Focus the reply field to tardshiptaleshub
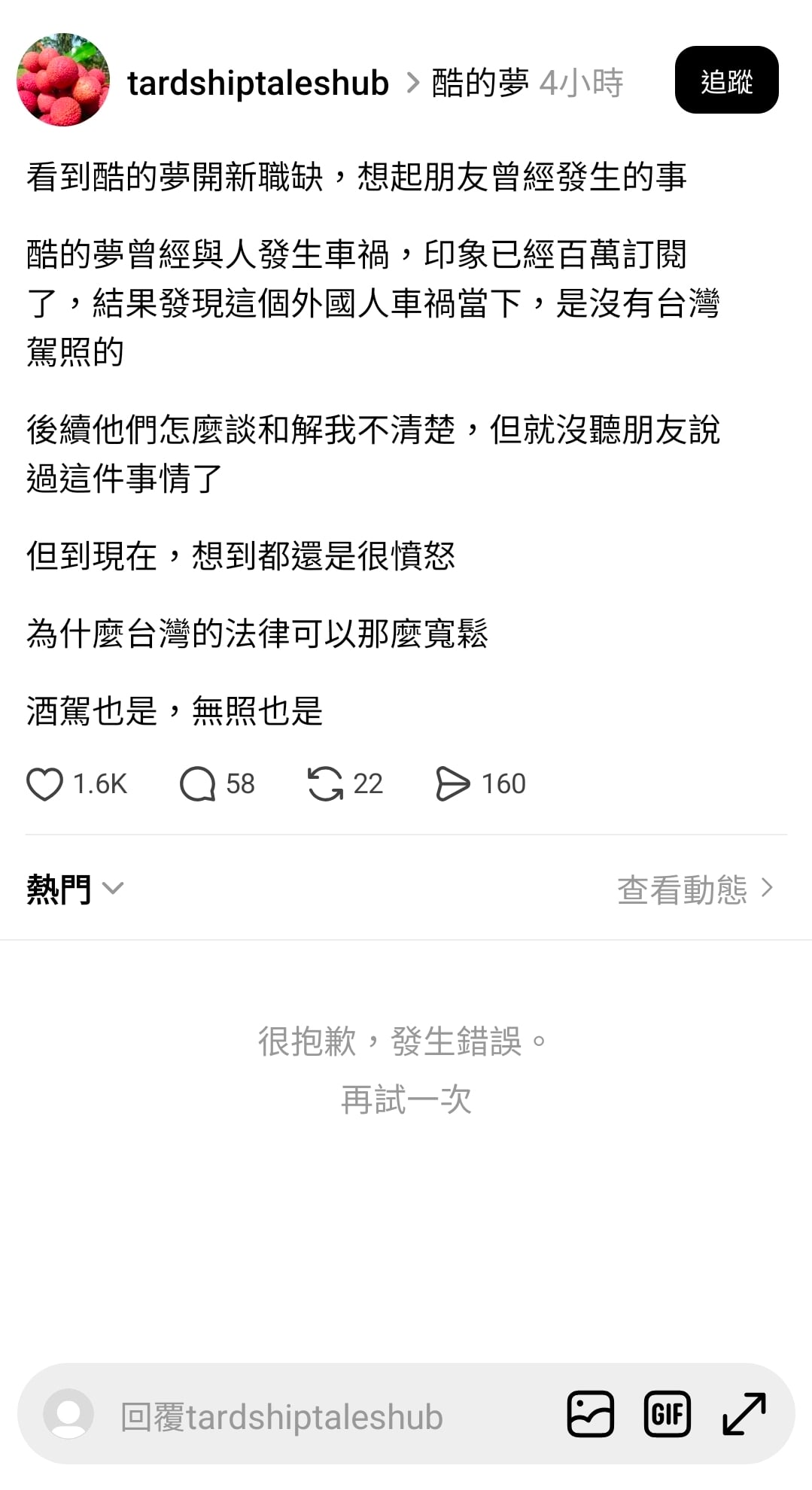The width and height of the screenshot is (812, 1490). pos(301,1417)
